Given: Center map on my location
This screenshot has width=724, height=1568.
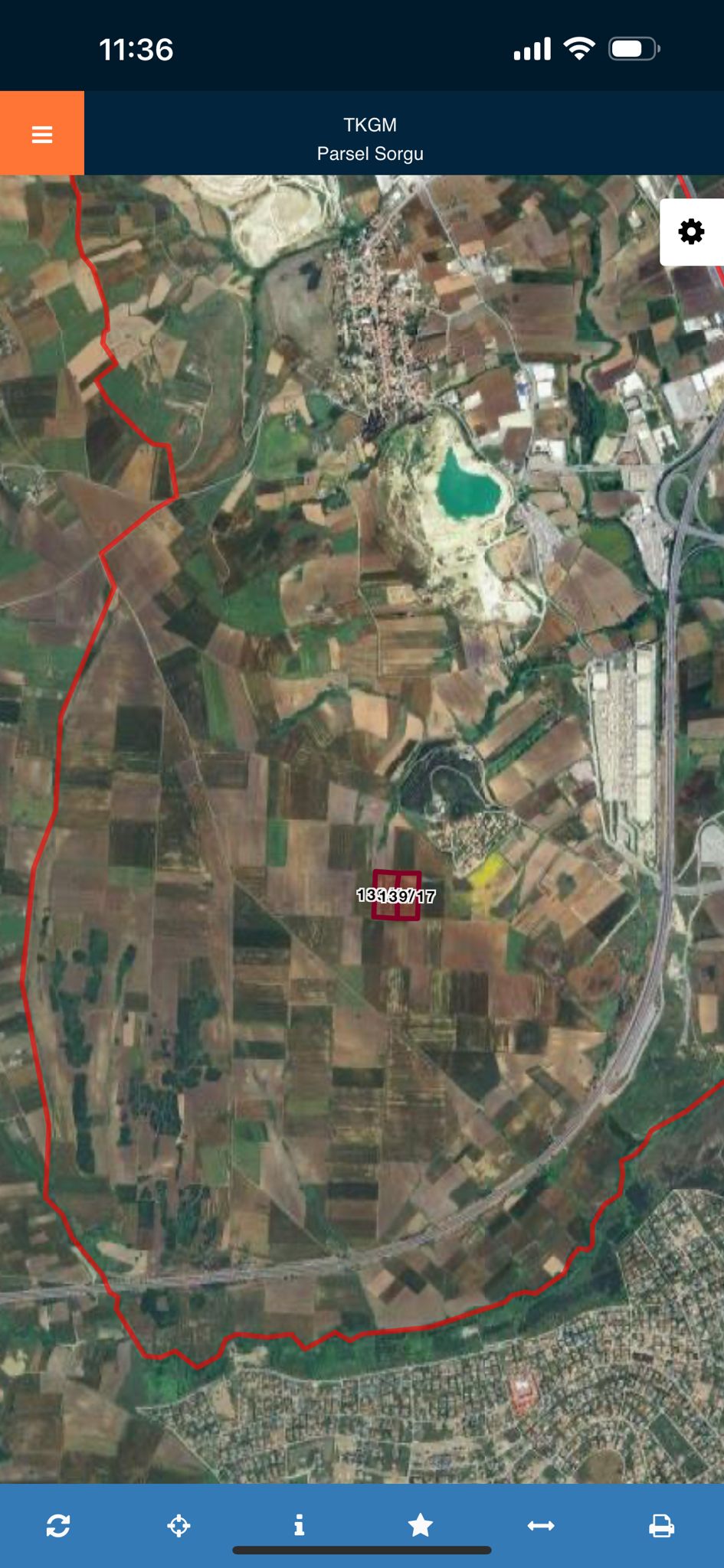Looking at the screenshot, I should (179, 1525).
